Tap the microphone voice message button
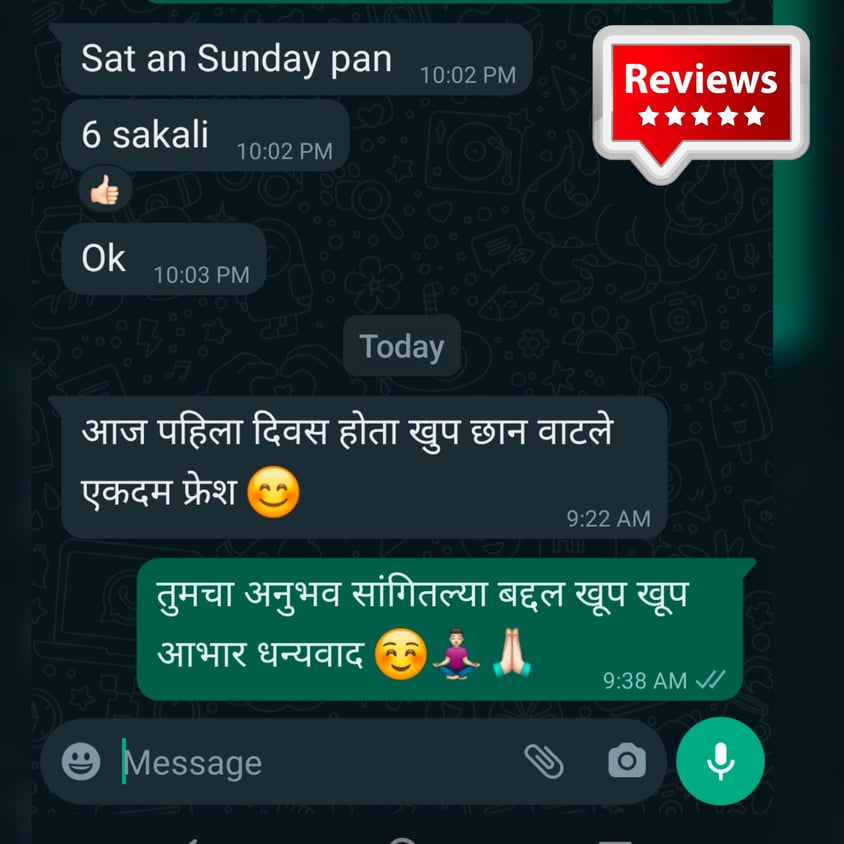The image size is (844, 844). [720, 761]
